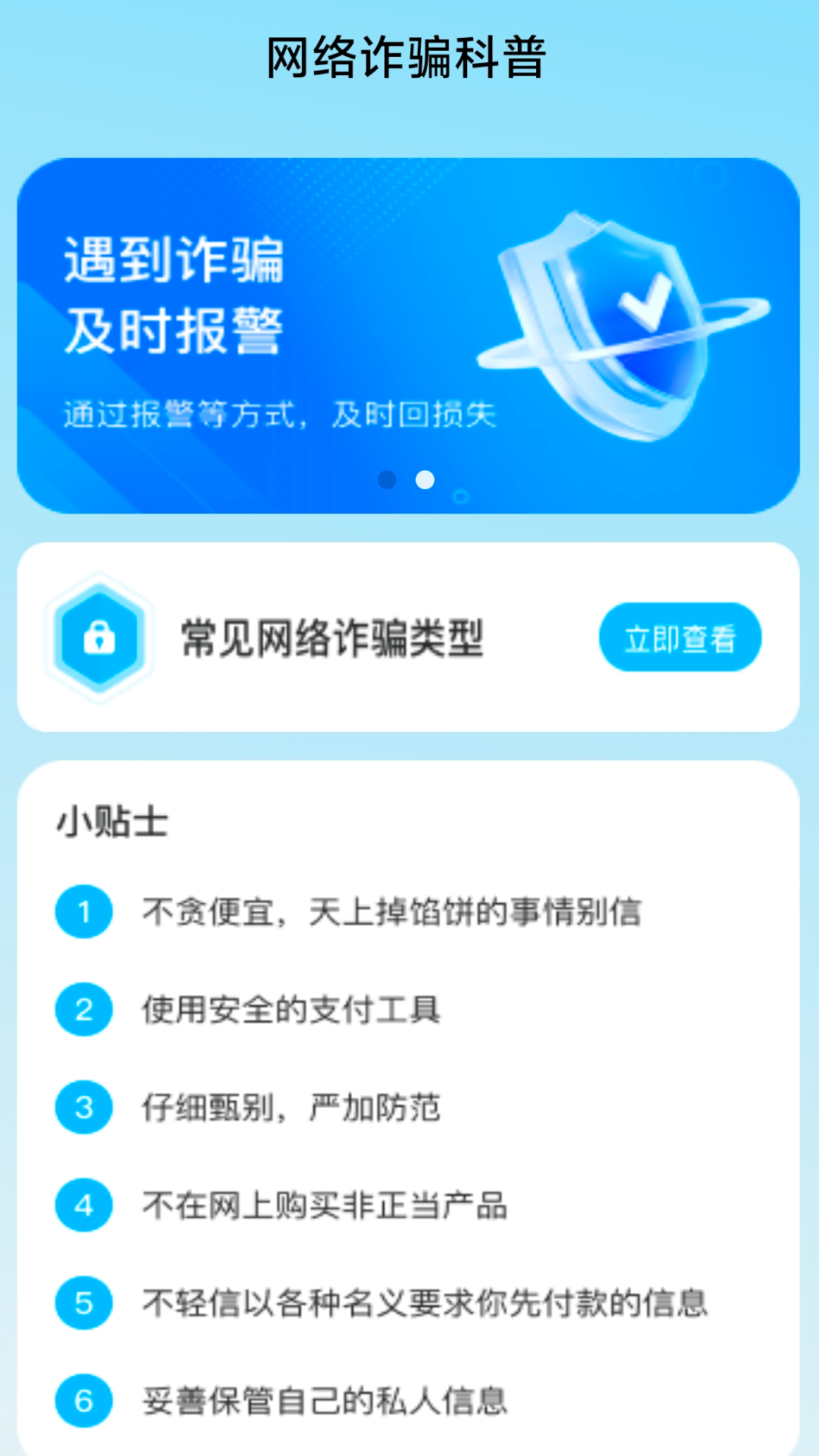Tap the numbered badge 1 in tips list

[83, 913]
